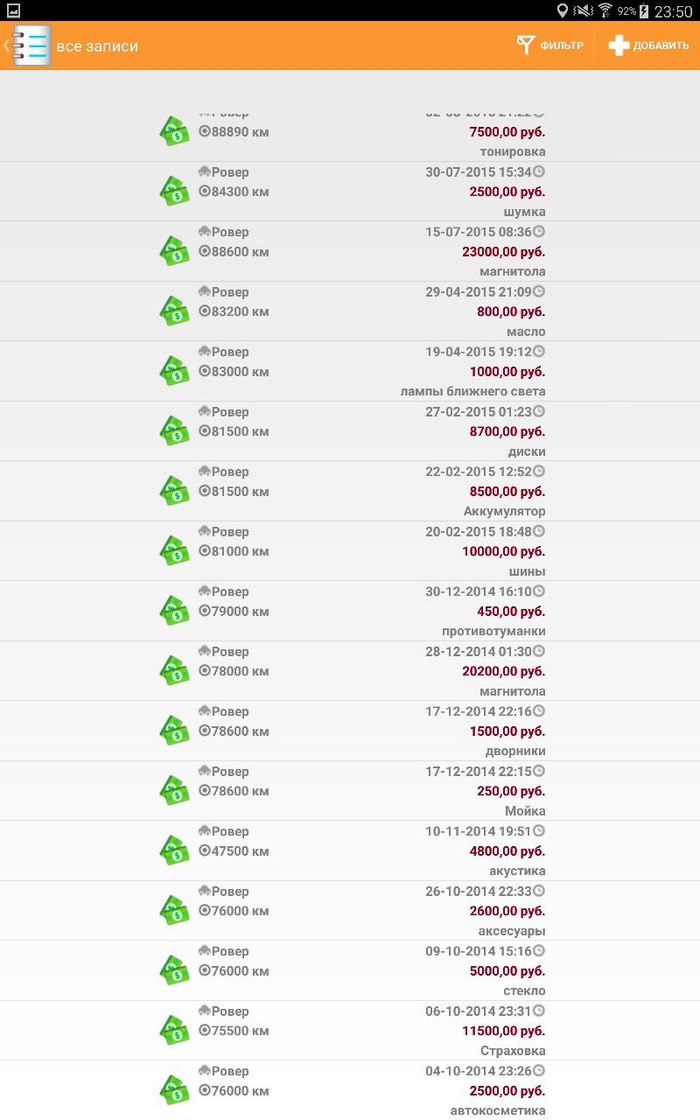The height and width of the screenshot is (1120, 700).
Task: Open the Страховка 11500 руб. record
Action: click(x=350, y=1032)
